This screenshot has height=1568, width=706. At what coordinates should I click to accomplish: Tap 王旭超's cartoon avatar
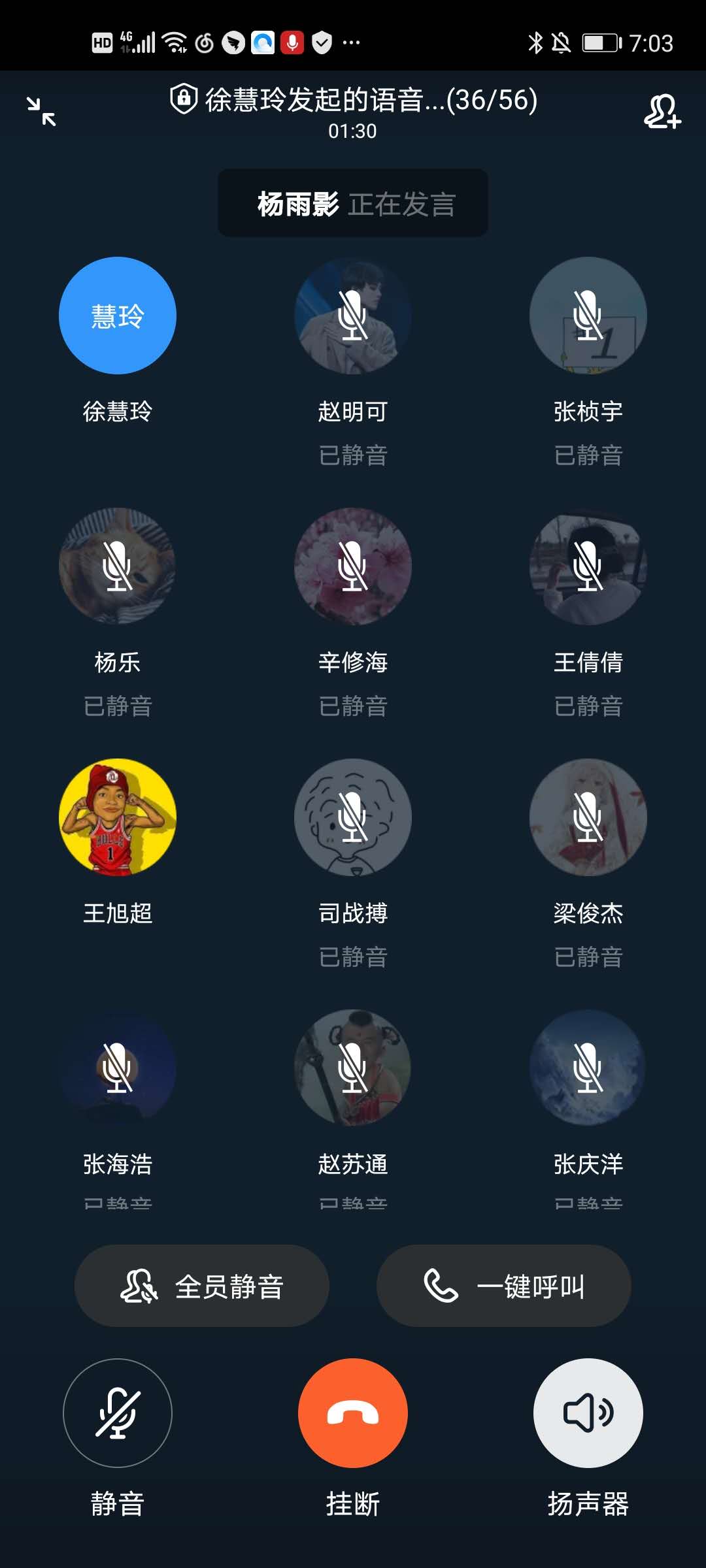[118, 817]
